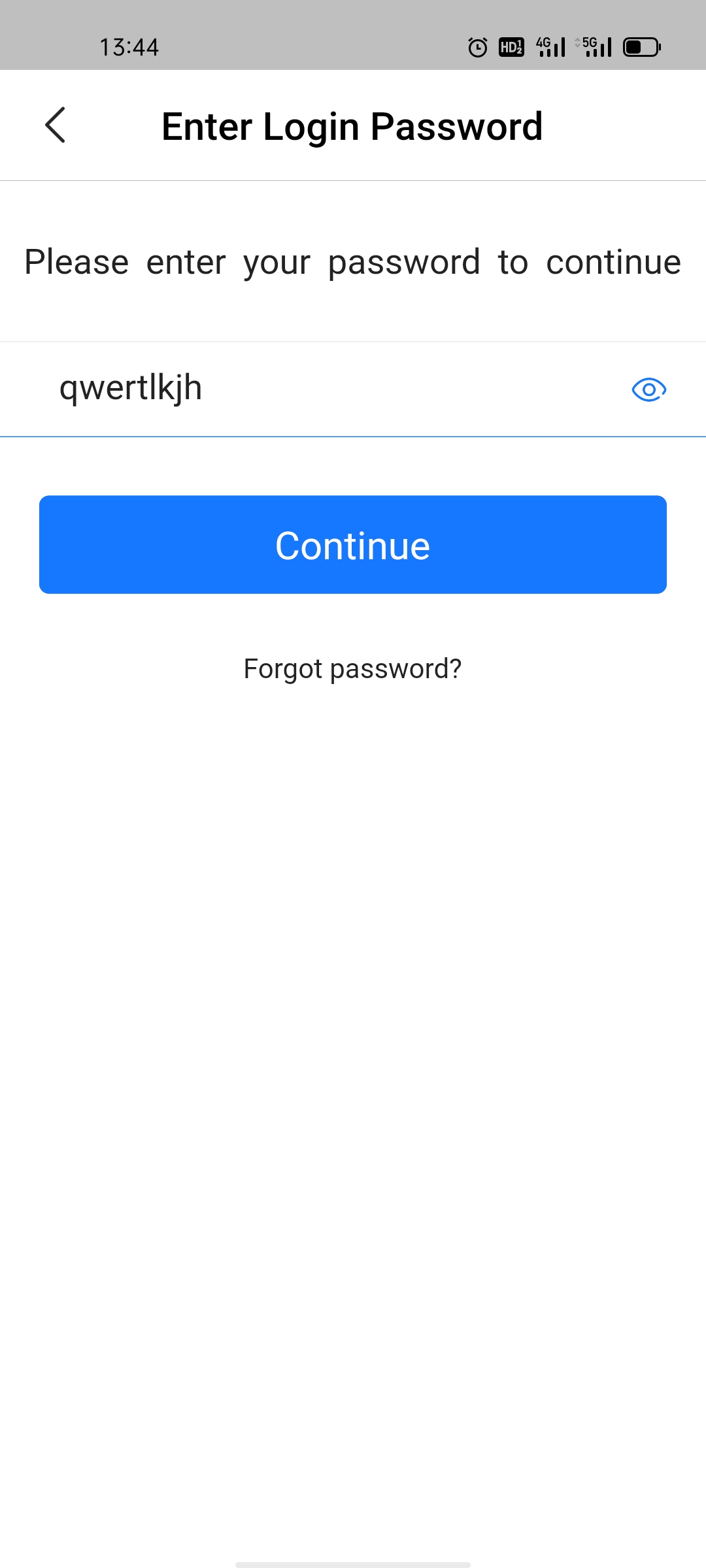Viewport: 706px width, 1568px height.
Task: Open Forgot password recovery
Action: [x=352, y=668]
